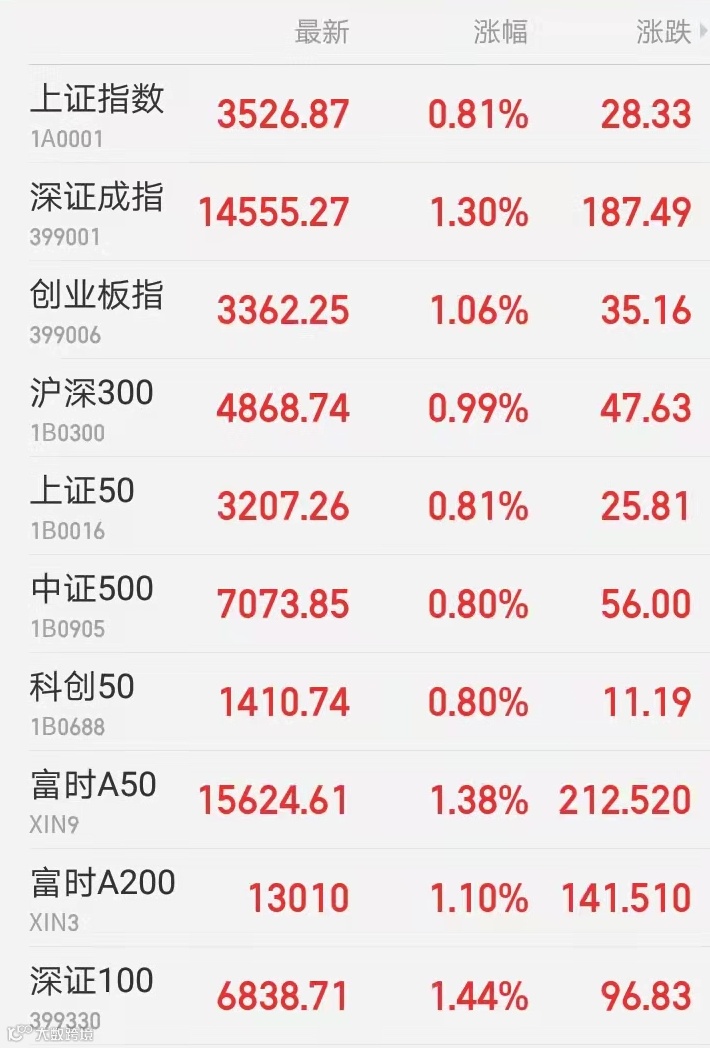Open 富时A50 index details
710x1048 pixels.
pyautogui.click(x=369, y=800)
